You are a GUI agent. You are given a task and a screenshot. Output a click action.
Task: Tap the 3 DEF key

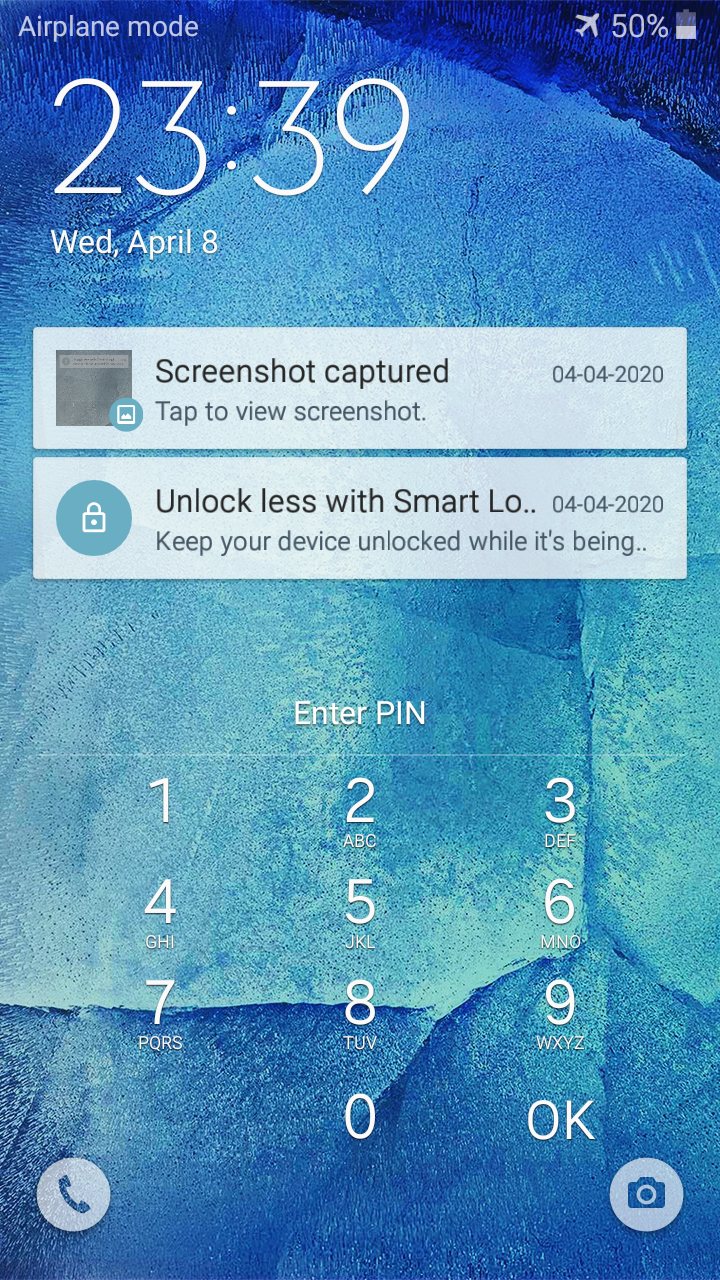pos(559,810)
